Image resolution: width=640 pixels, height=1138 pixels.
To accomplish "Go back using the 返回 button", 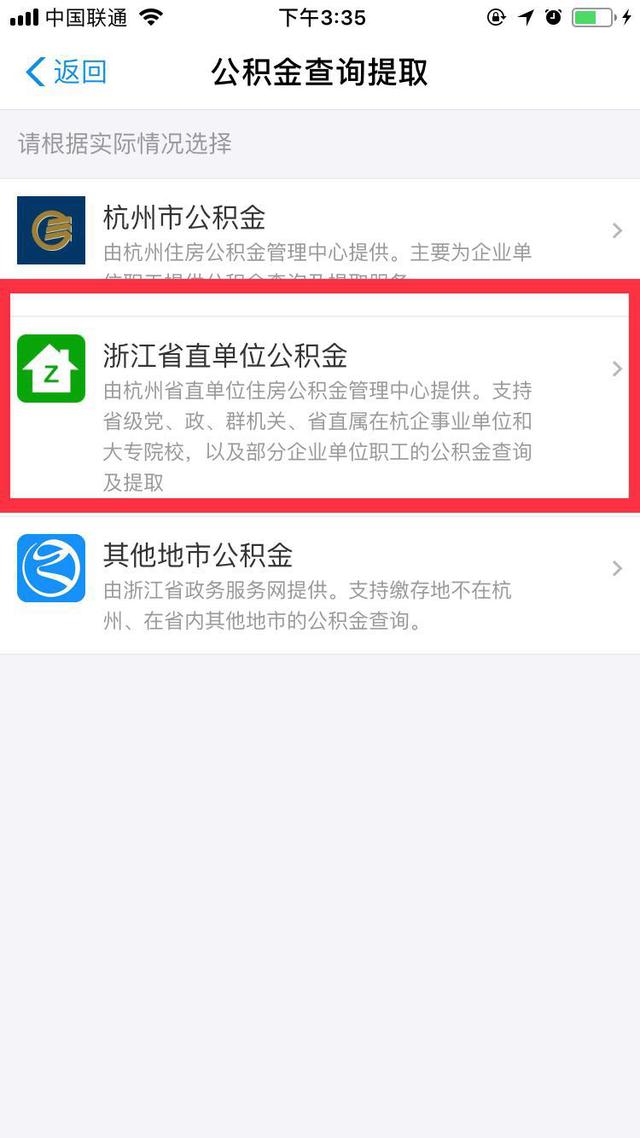I will pos(66,73).
